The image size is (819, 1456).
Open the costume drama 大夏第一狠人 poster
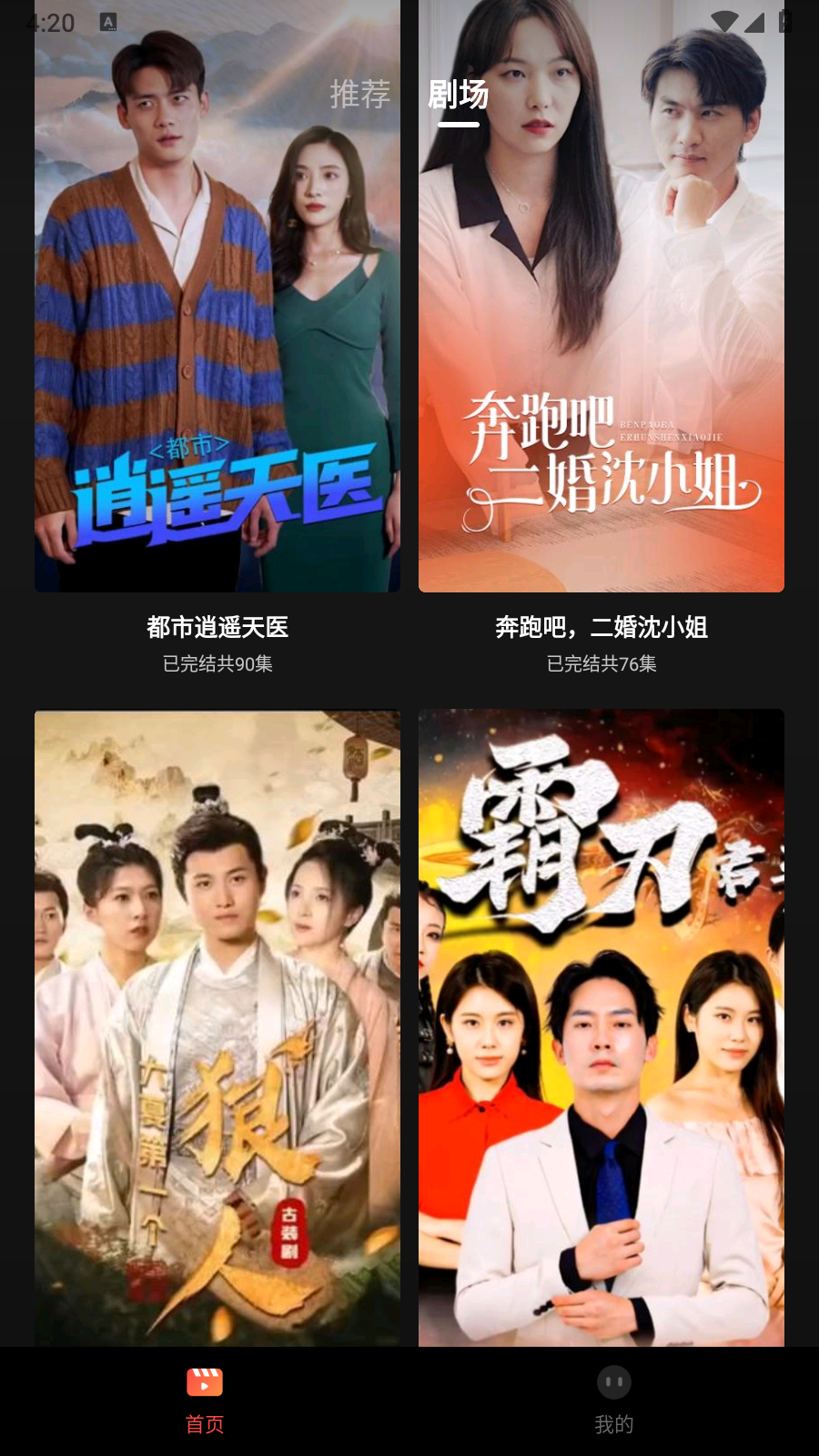pos(217,1028)
